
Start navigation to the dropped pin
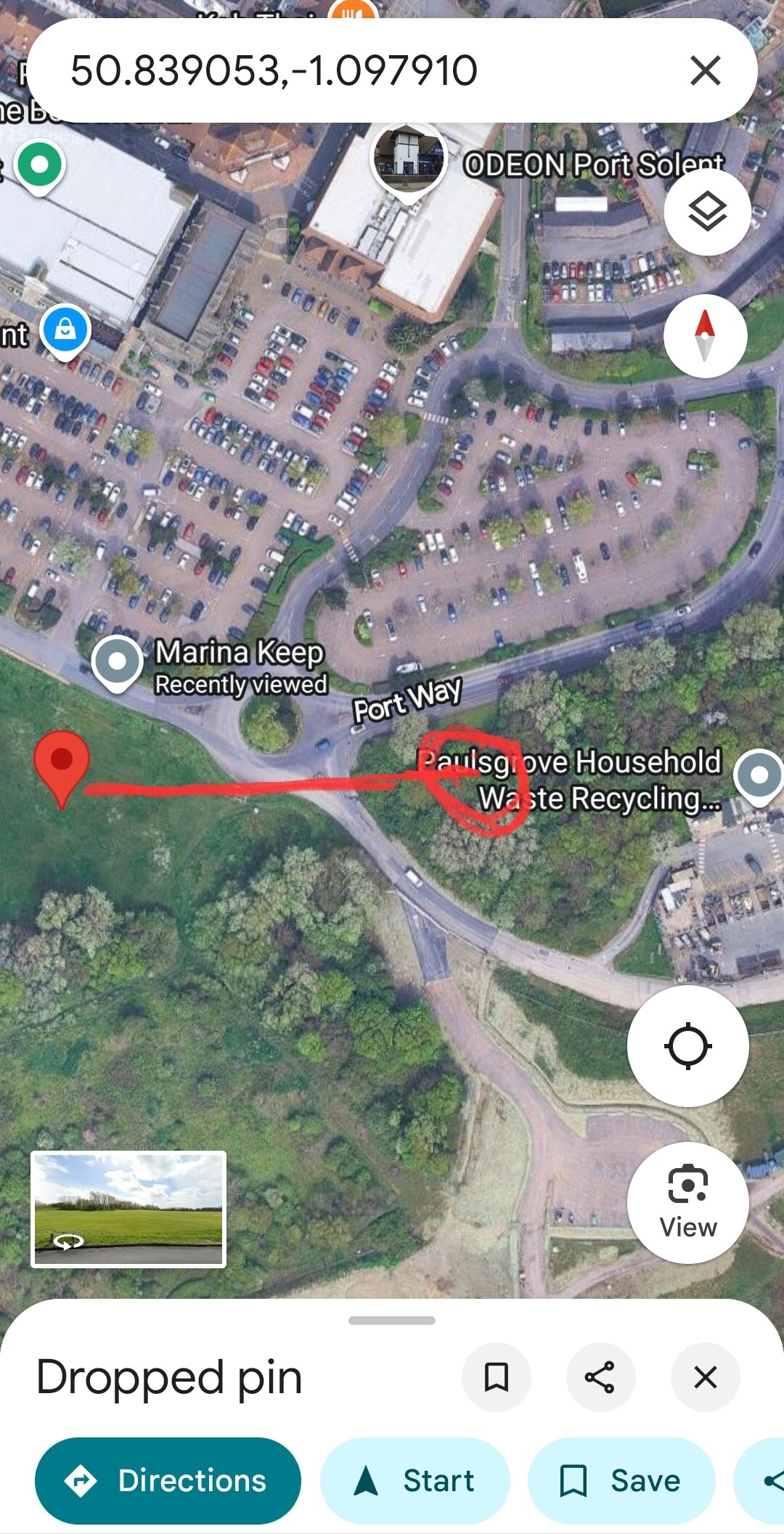pyautogui.click(x=415, y=1480)
